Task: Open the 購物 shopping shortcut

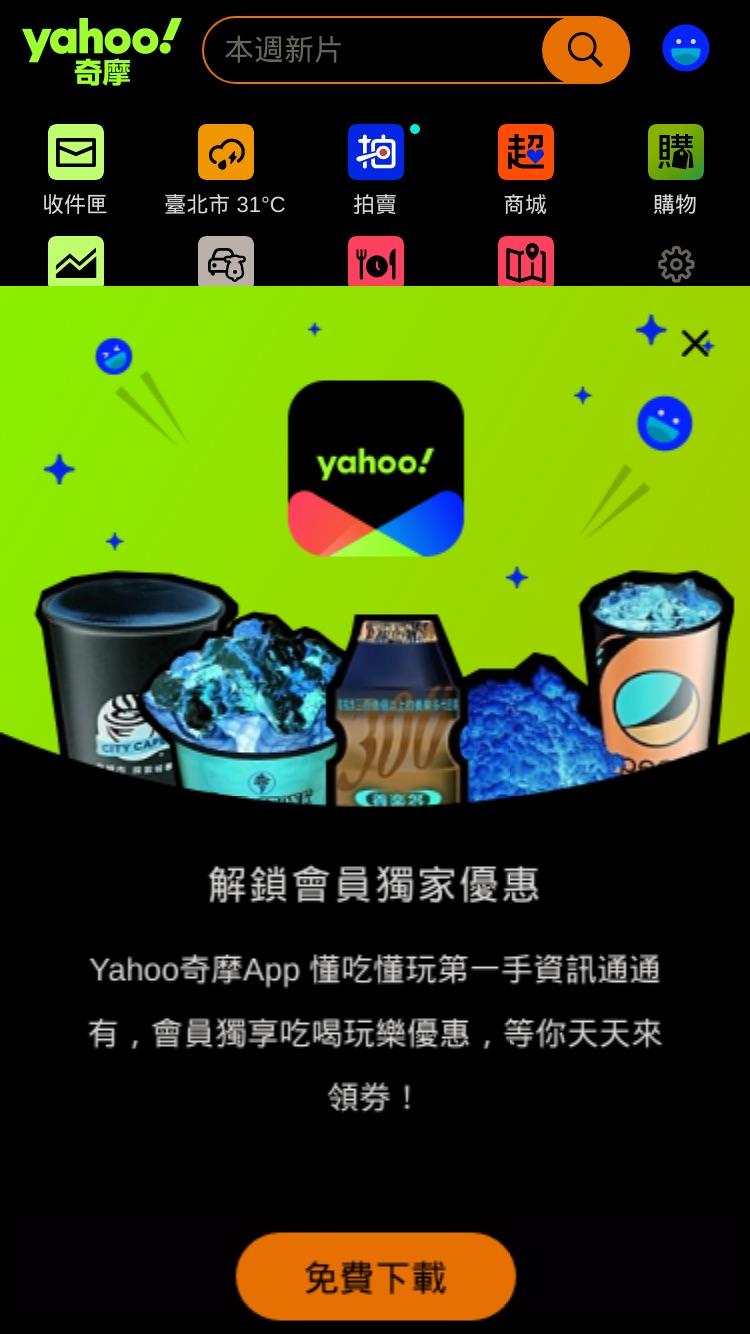Action: click(675, 170)
